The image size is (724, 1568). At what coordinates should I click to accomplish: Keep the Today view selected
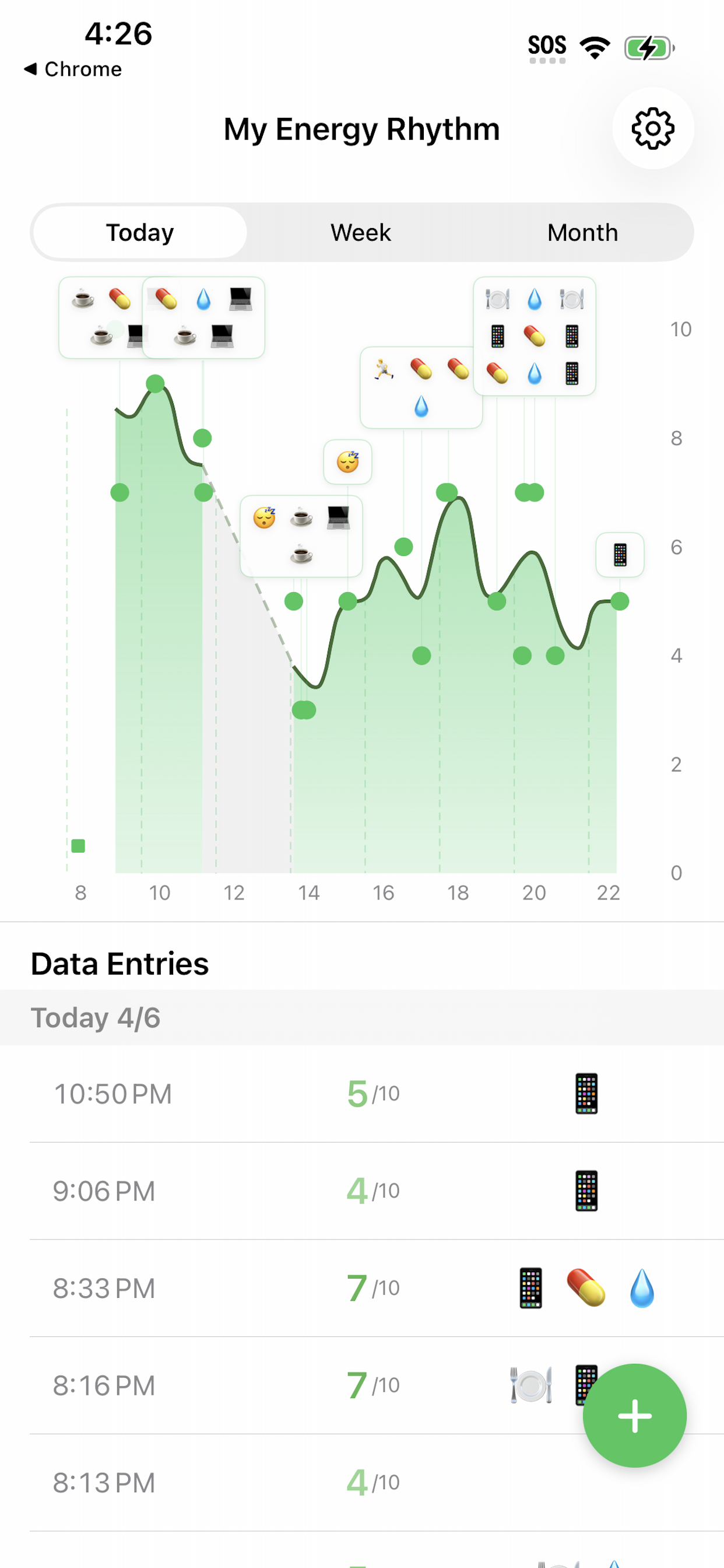click(x=139, y=232)
